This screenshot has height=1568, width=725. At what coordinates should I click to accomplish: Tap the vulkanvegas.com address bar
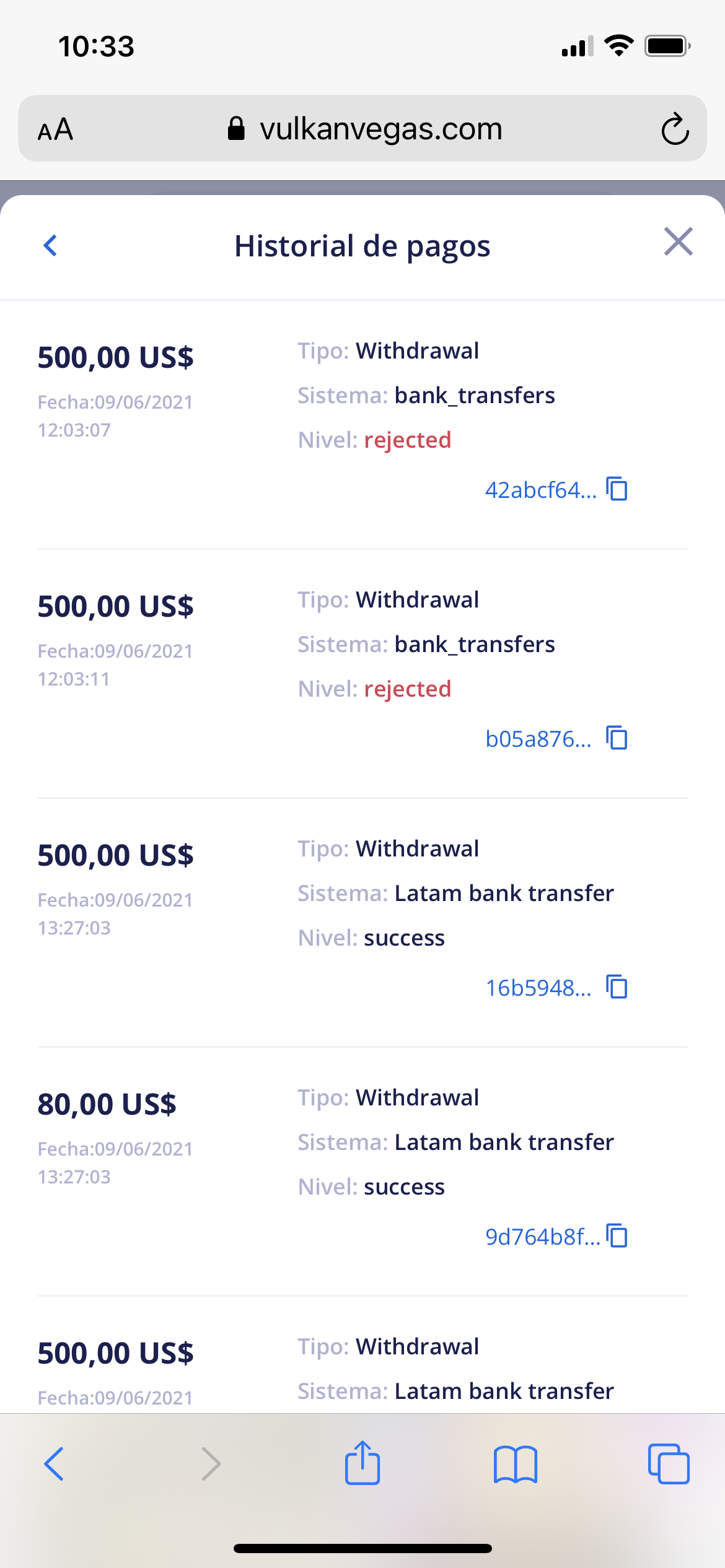pyautogui.click(x=366, y=129)
